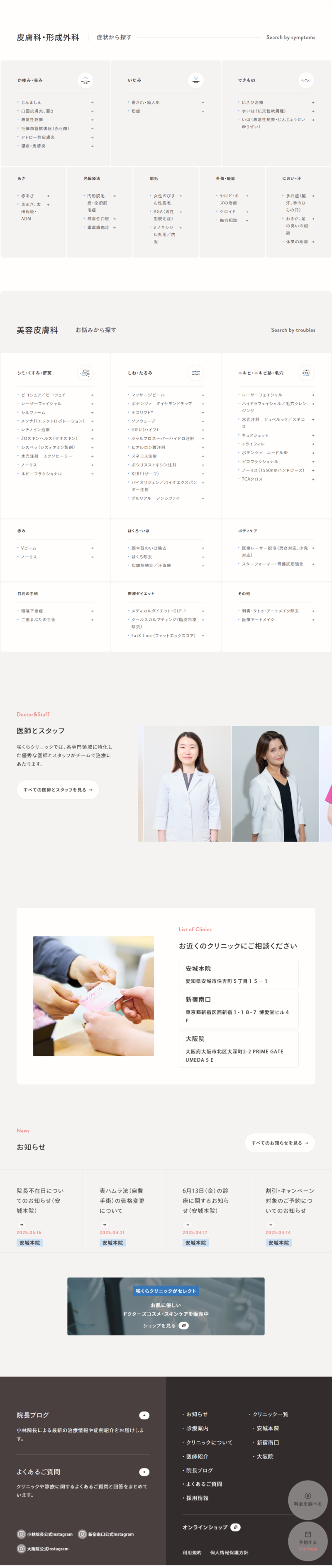Tap すべての医師とスタッフを見る button
Image resolution: width=332 pixels, height=1568 pixels.
point(58,789)
